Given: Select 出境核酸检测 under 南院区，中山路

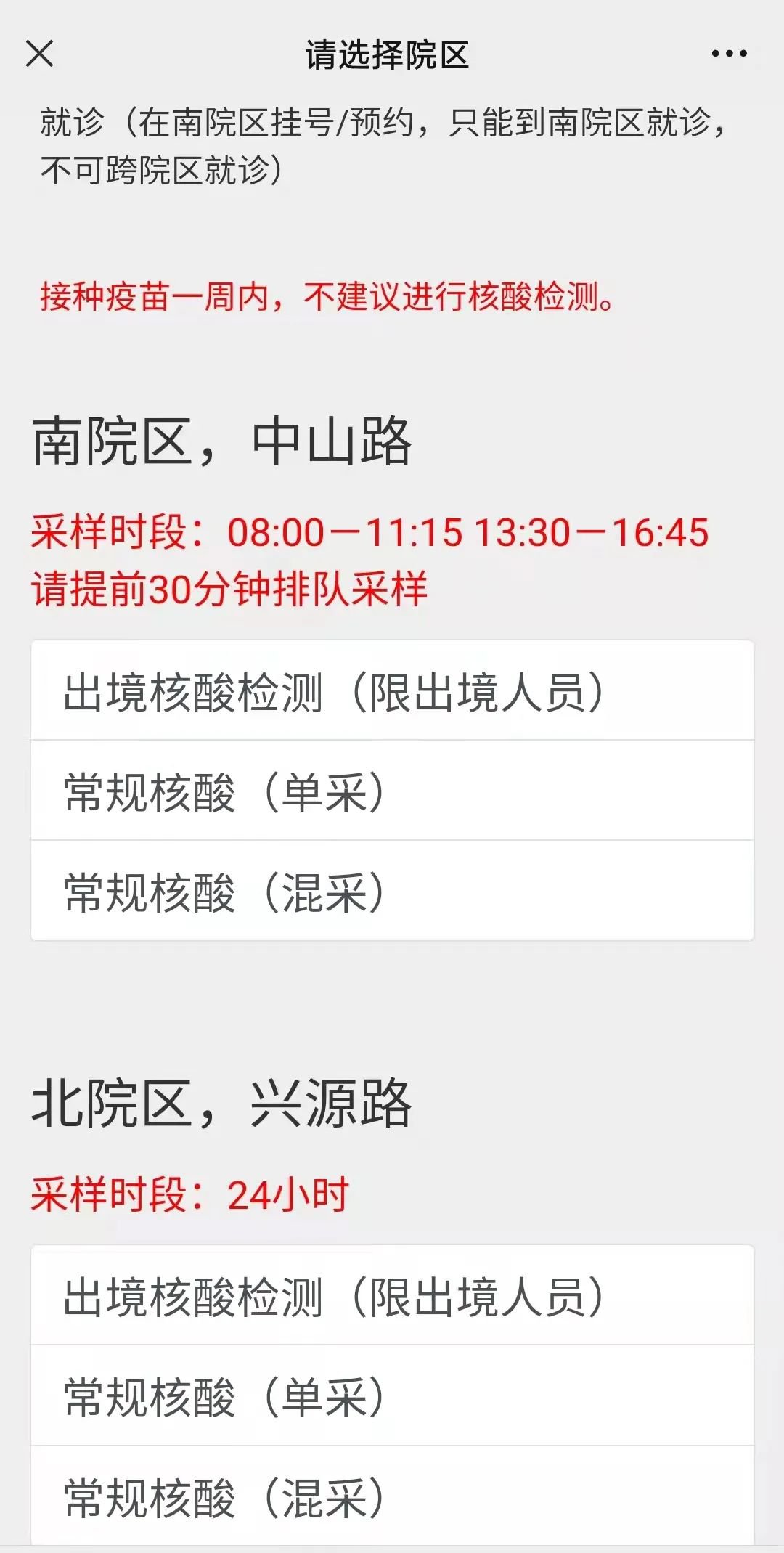Looking at the screenshot, I should click(x=392, y=691).
